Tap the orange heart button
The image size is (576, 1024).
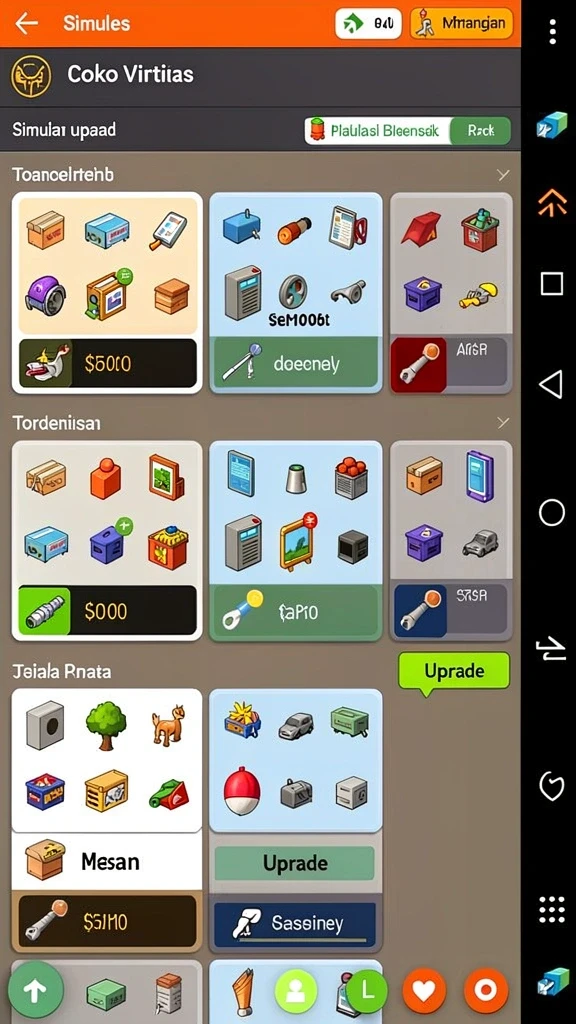click(x=424, y=990)
